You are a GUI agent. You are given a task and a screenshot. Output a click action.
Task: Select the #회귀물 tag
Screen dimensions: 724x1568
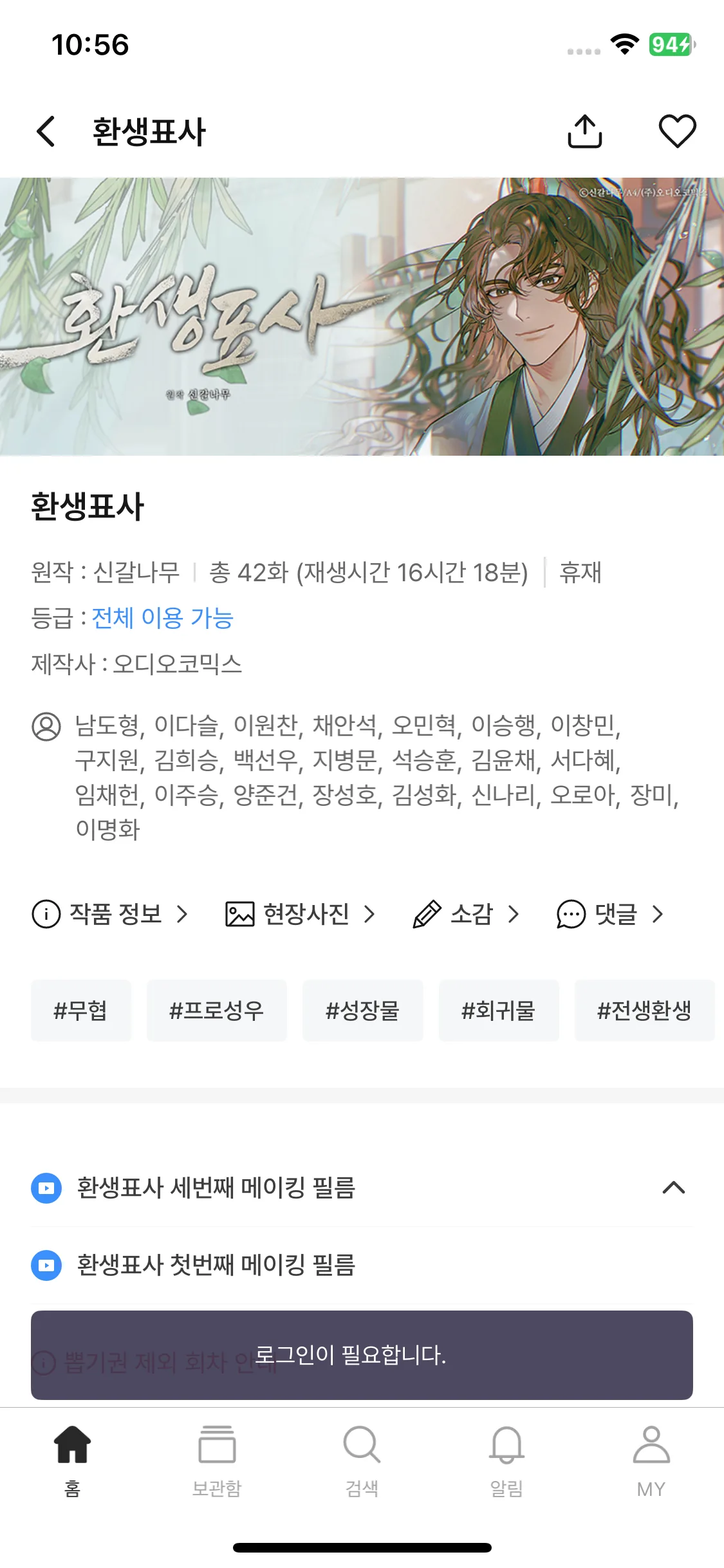pyautogui.click(x=498, y=1011)
